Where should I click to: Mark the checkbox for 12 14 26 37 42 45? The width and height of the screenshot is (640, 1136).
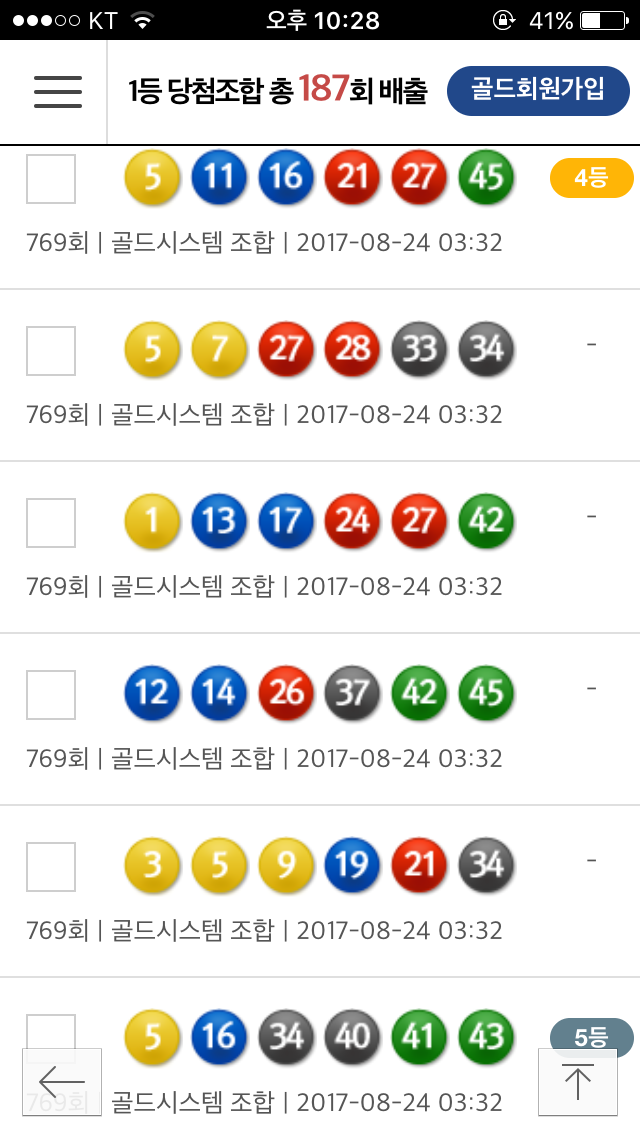point(50,695)
